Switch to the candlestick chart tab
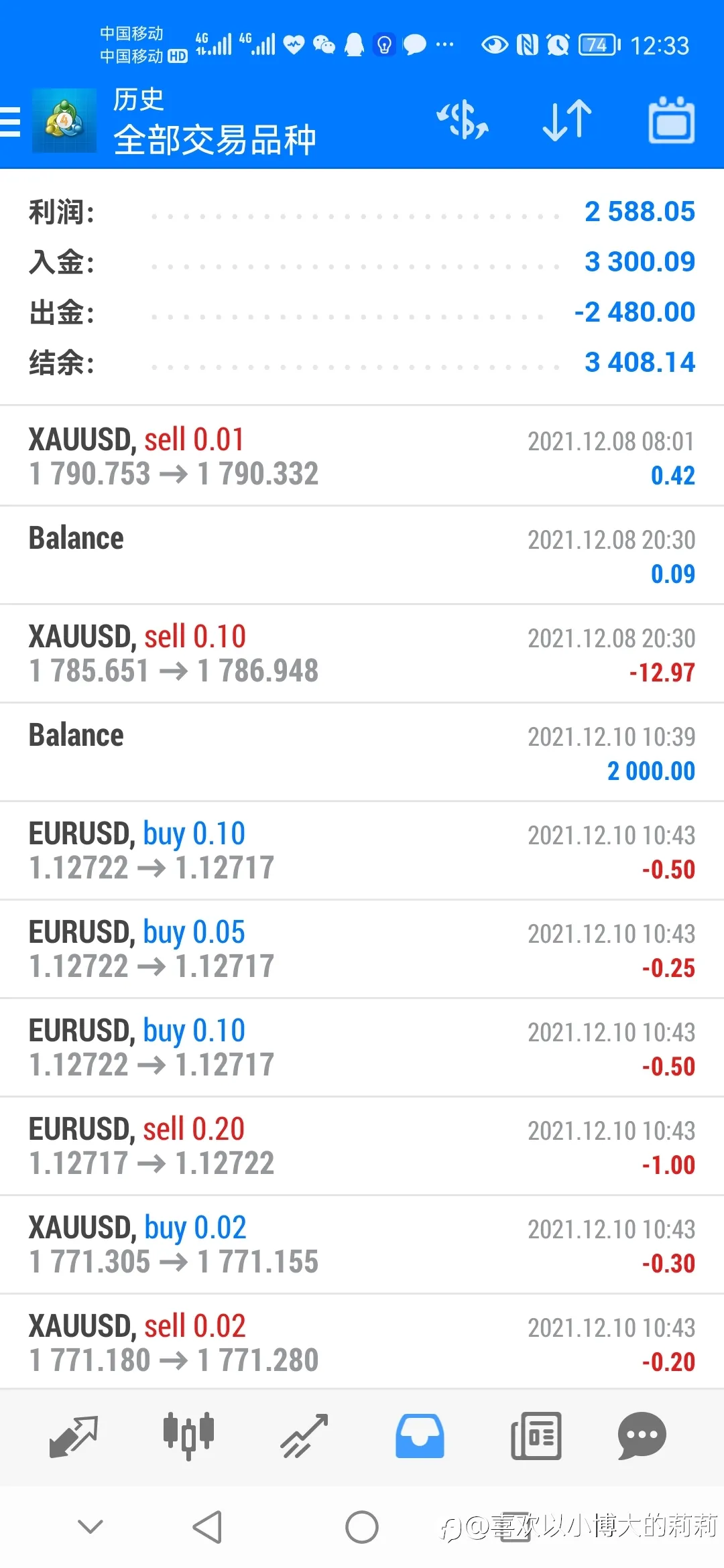Viewport: 724px width, 1568px height. pyautogui.click(x=188, y=1437)
